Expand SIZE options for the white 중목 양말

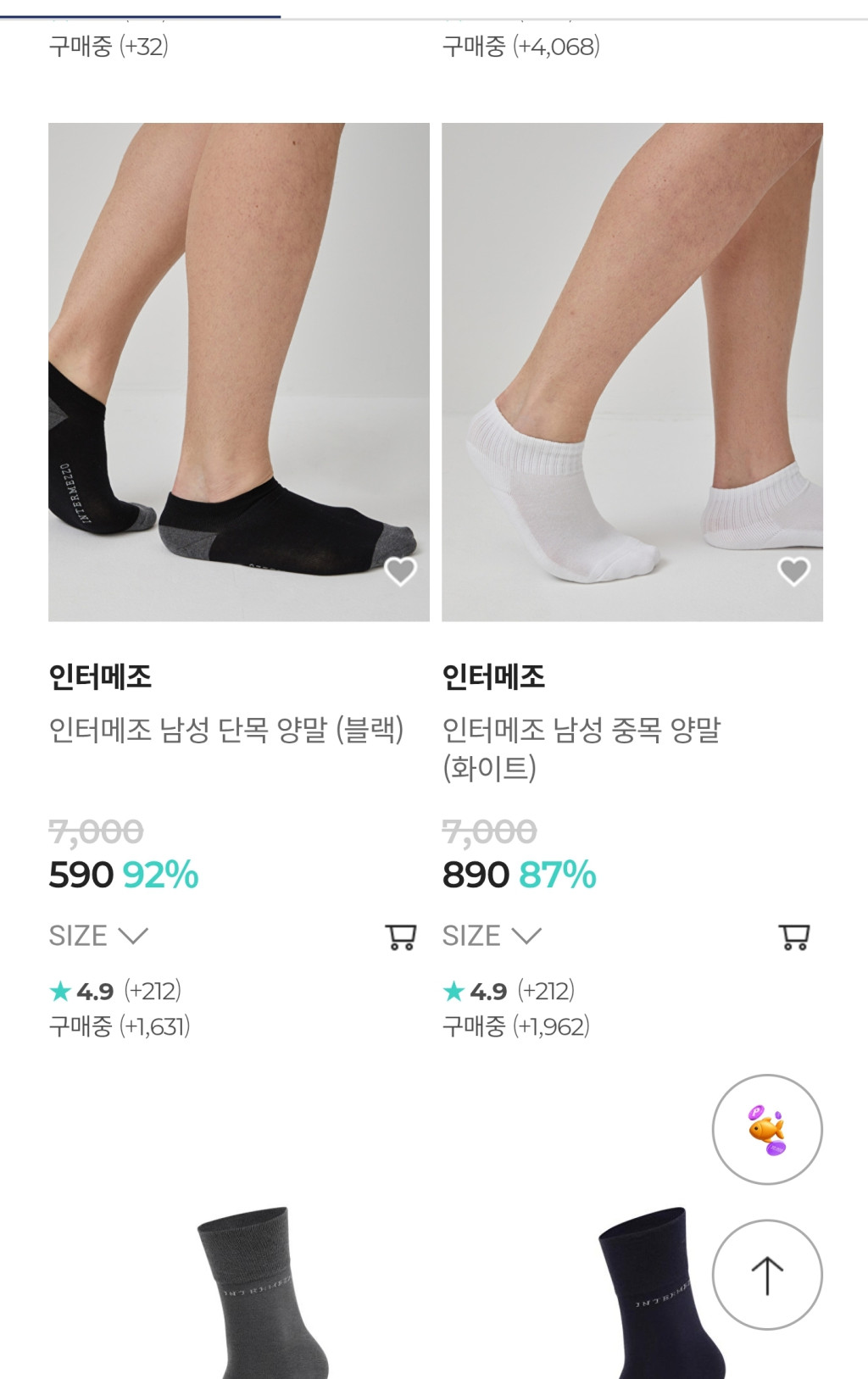point(492,936)
